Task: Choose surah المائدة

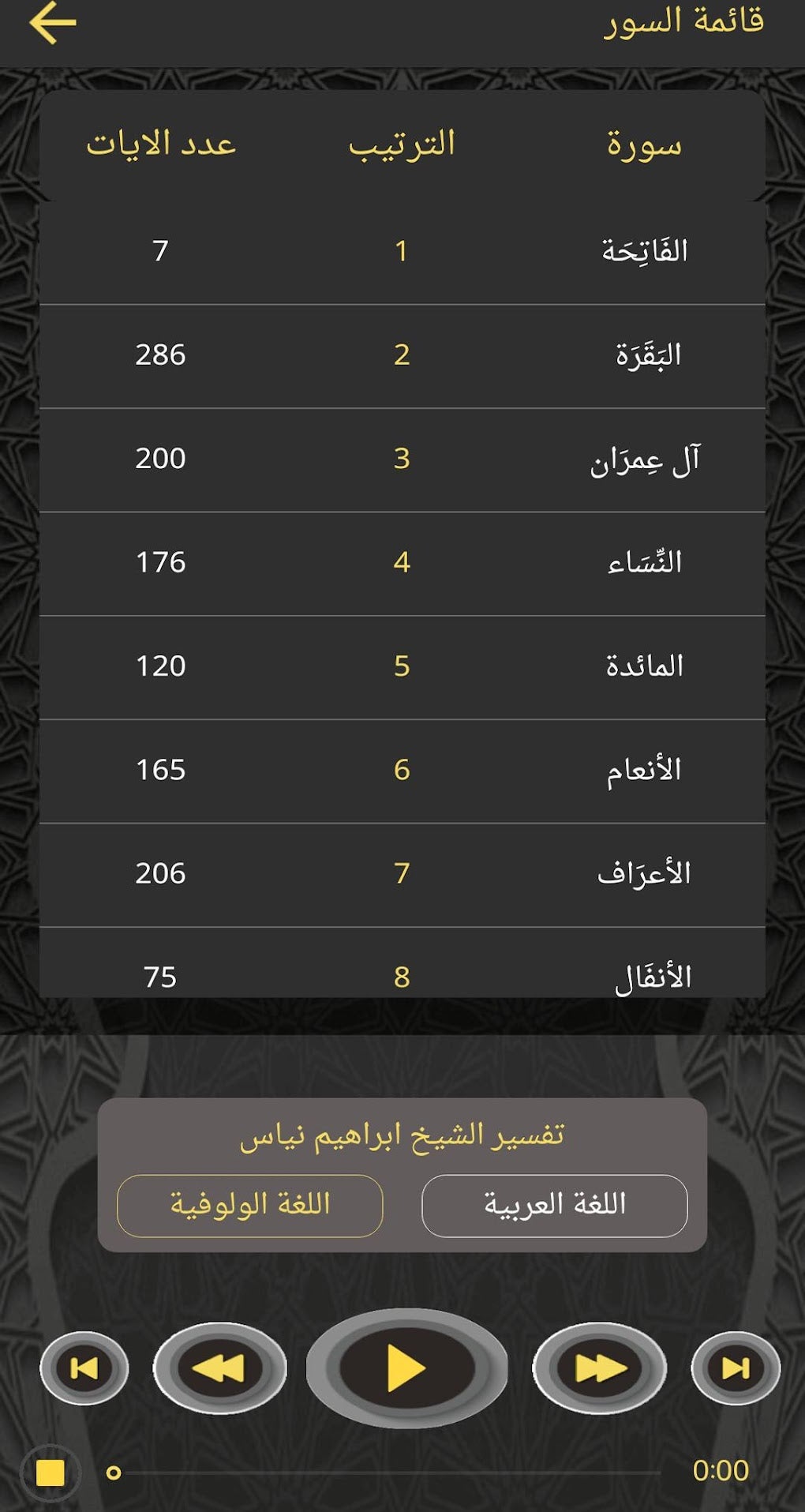Action: [x=402, y=667]
